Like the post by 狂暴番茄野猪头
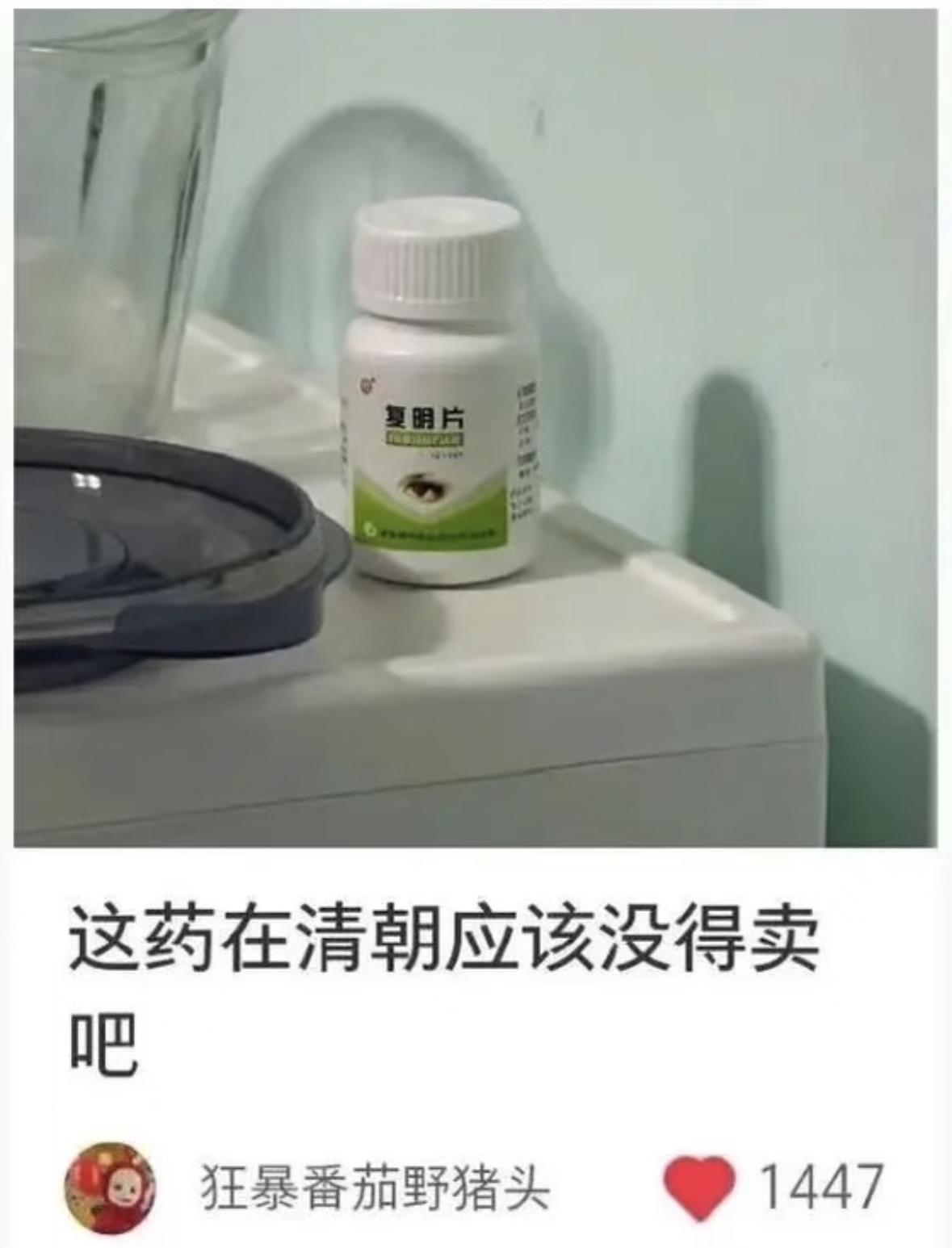 (698, 1189)
